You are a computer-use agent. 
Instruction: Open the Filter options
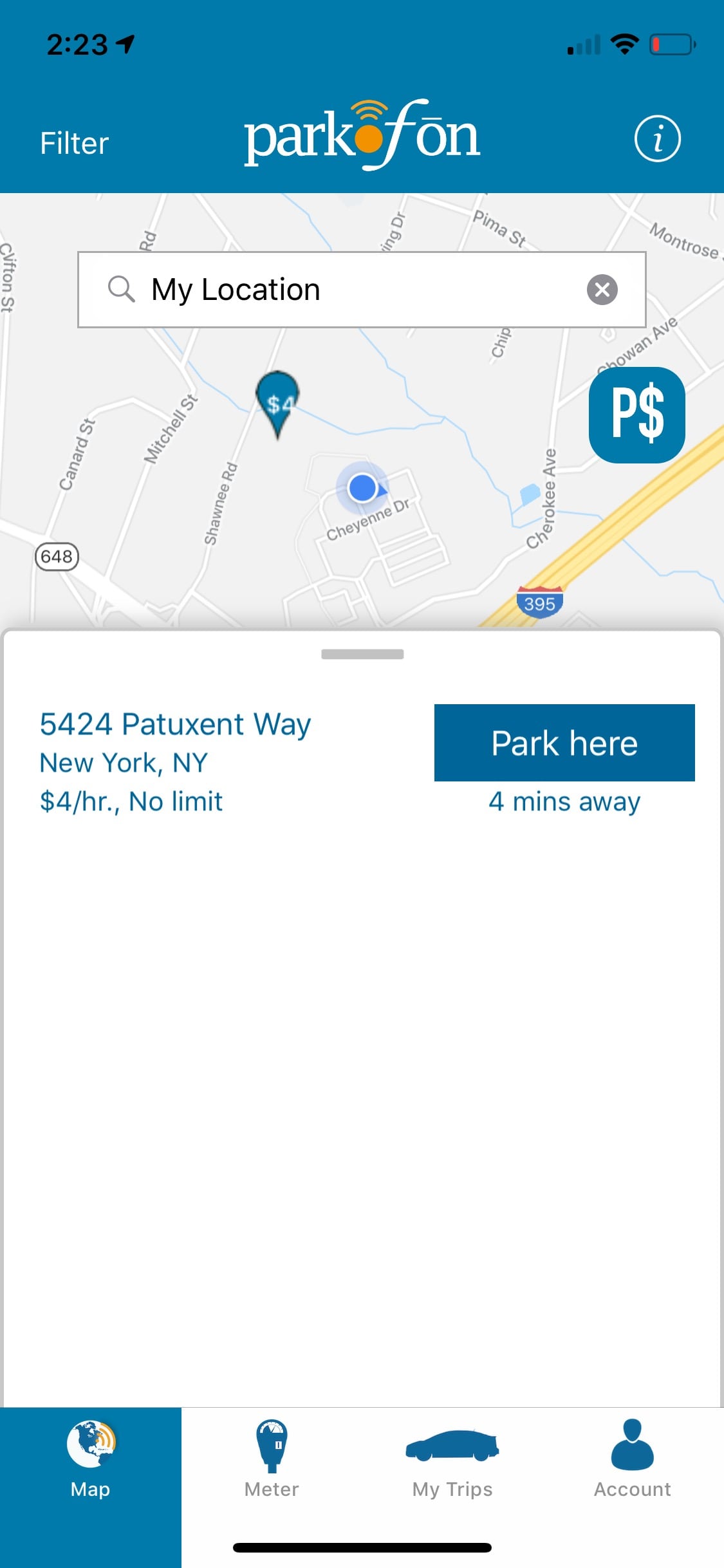74,143
